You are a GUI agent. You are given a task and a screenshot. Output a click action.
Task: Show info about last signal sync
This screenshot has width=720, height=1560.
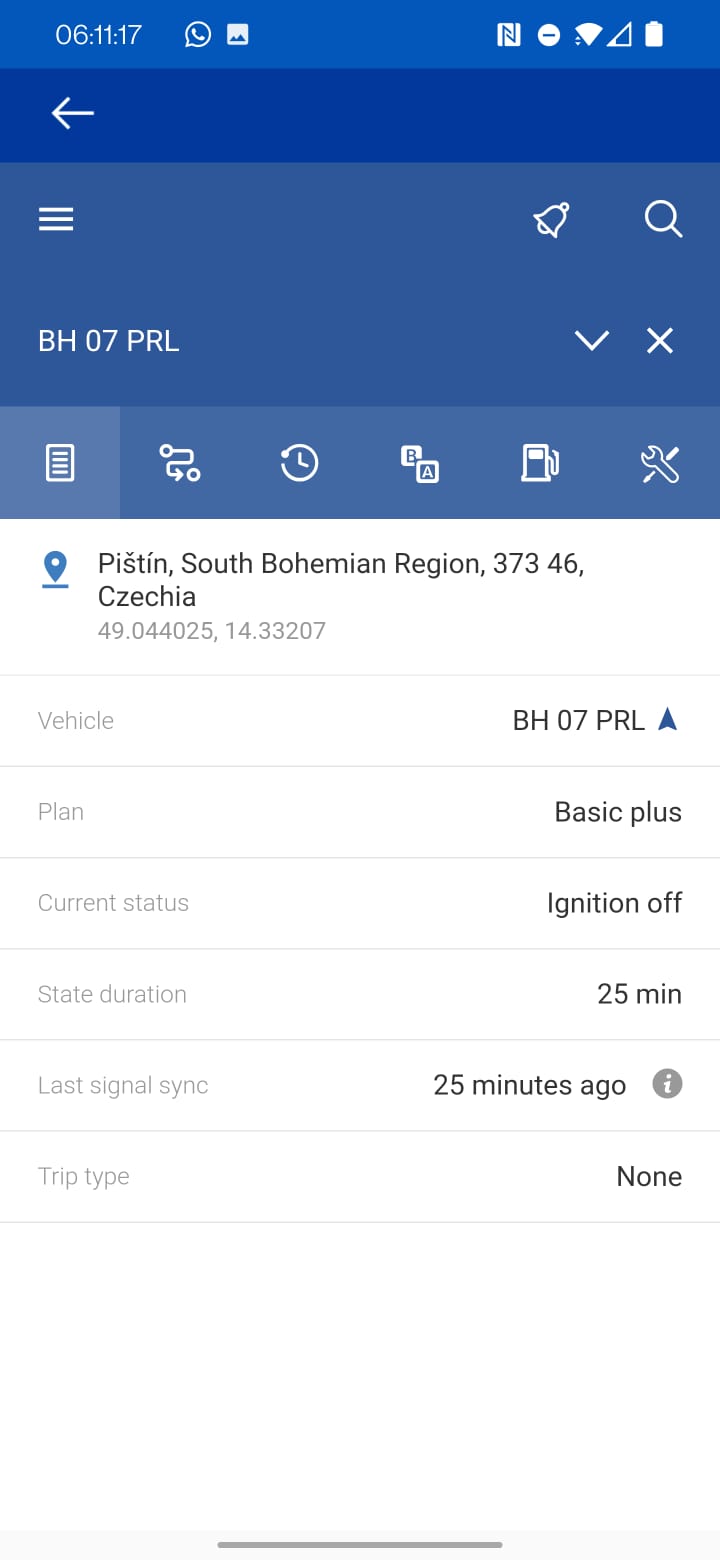coord(667,1084)
